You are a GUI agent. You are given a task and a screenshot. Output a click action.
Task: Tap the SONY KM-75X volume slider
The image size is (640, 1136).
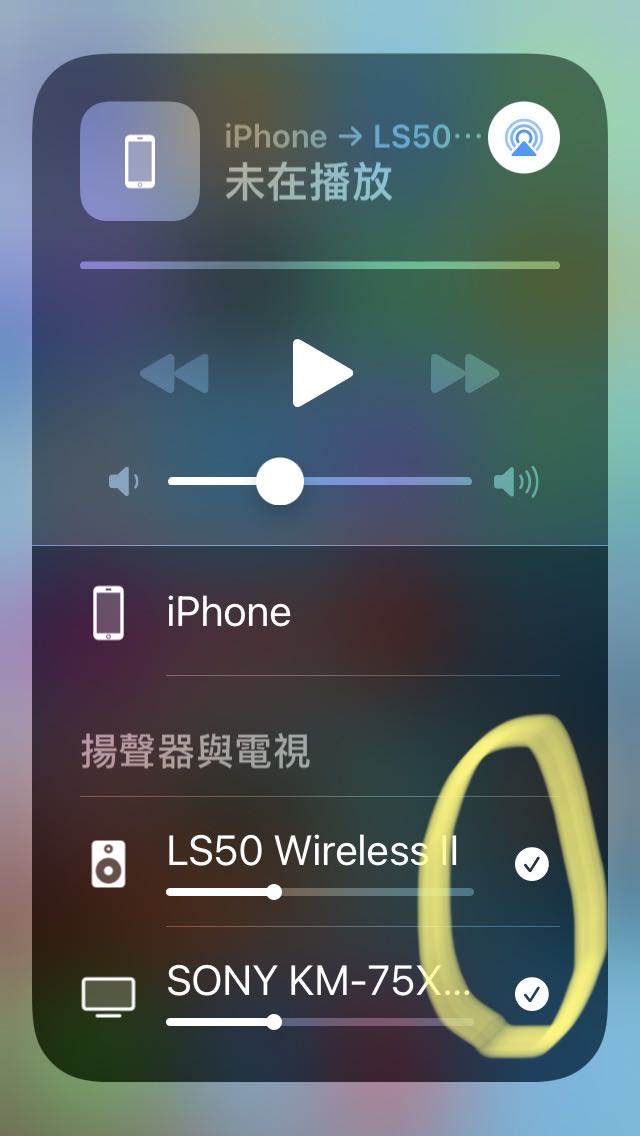(x=320, y=1022)
